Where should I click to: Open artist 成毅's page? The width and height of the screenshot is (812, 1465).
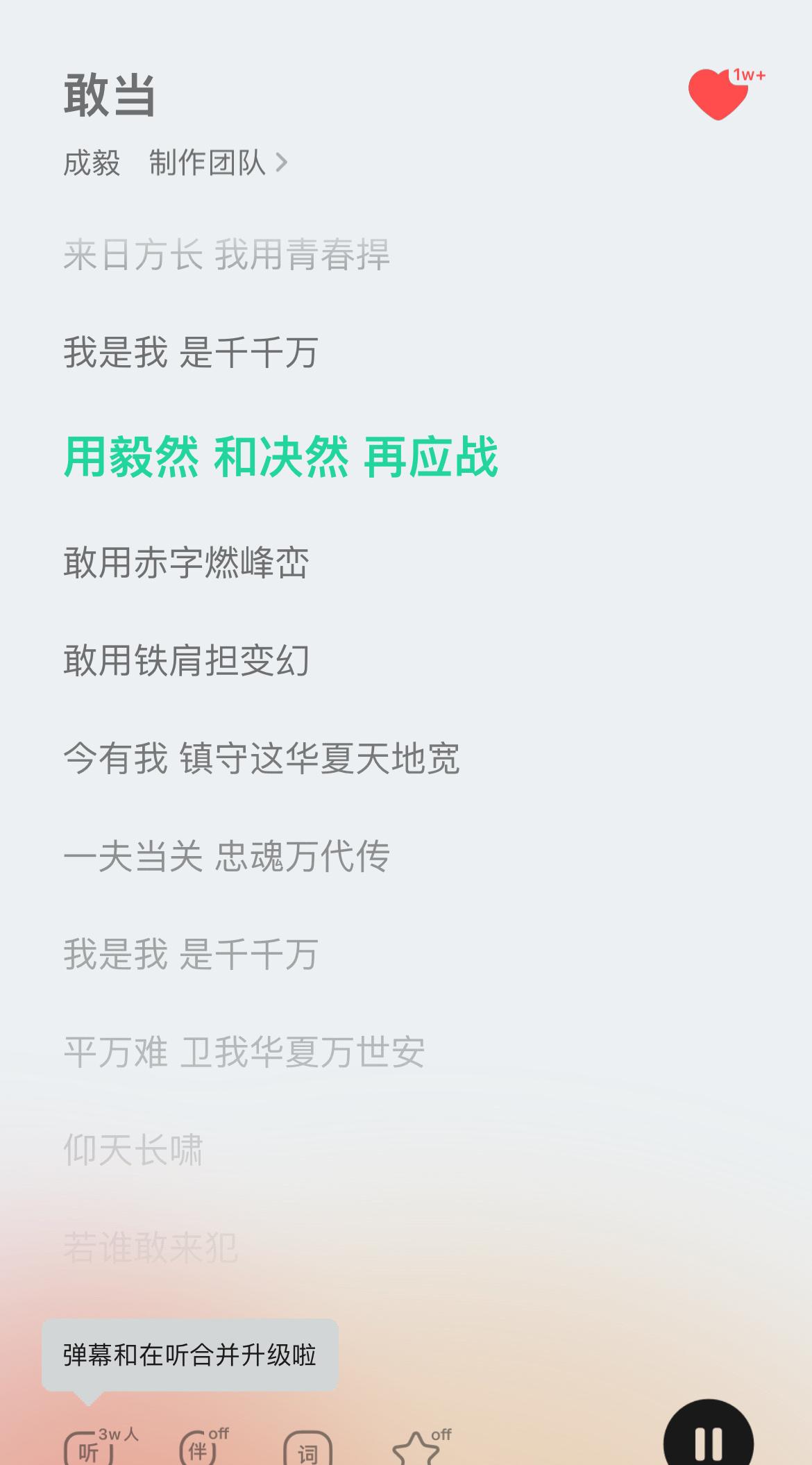point(92,163)
